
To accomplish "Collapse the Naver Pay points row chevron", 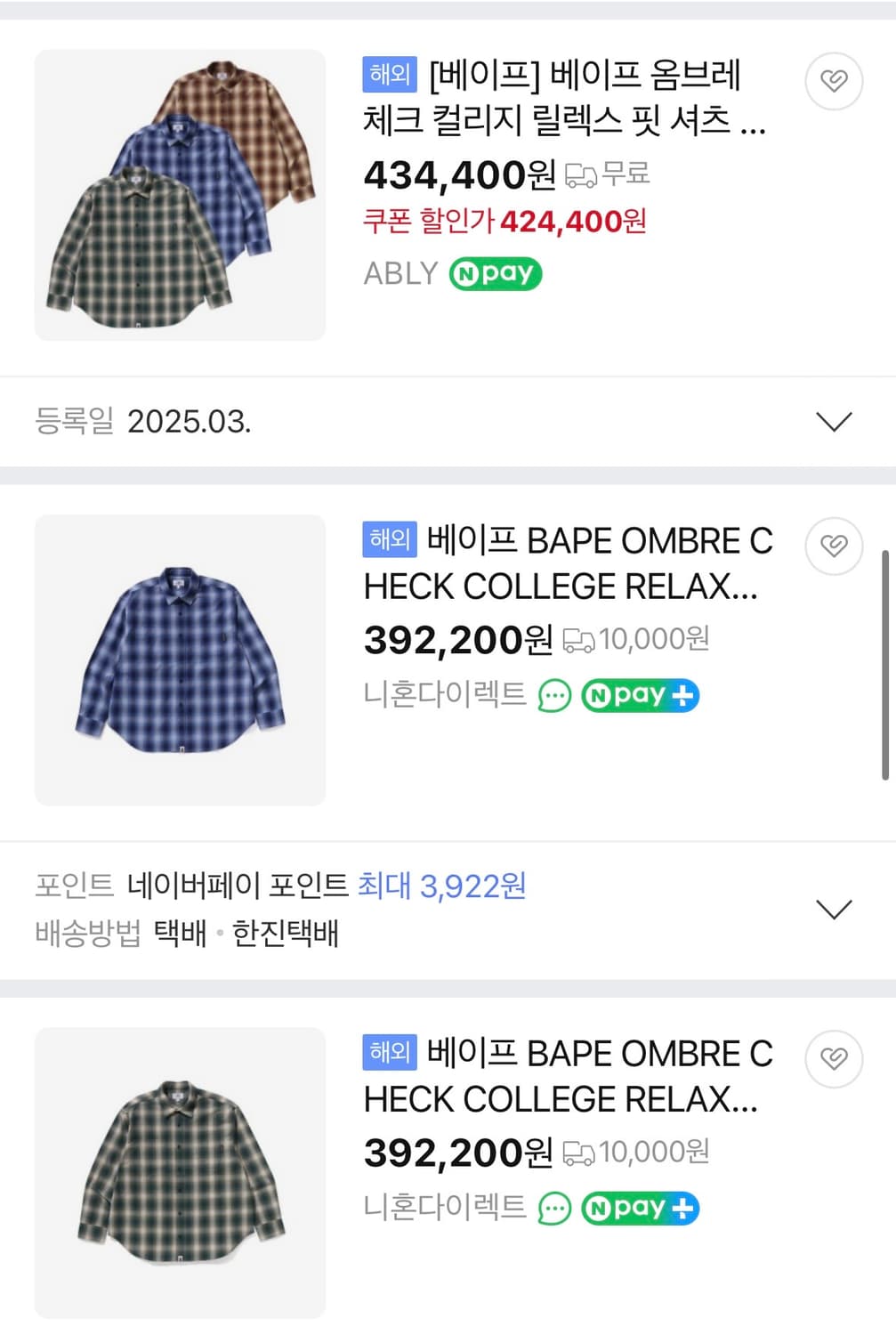I will [x=834, y=910].
